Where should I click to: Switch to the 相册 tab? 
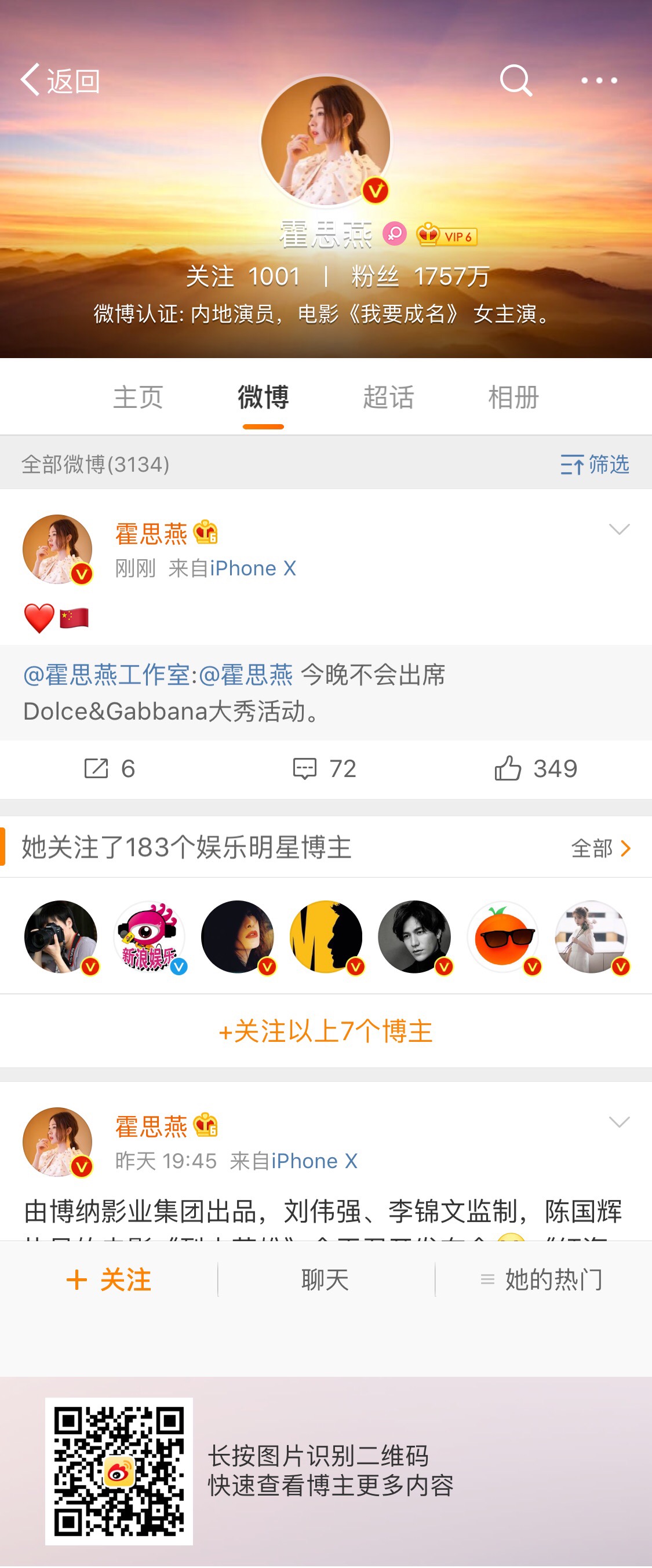click(x=513, y=398)
